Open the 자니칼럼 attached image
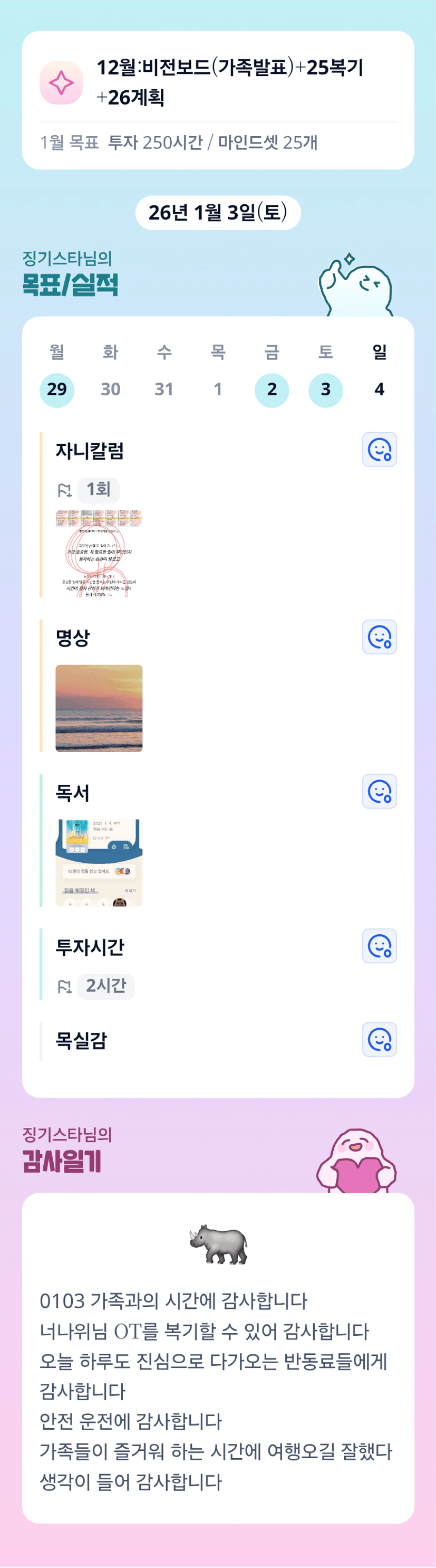 pyautogui.click(x=99, y=554)
